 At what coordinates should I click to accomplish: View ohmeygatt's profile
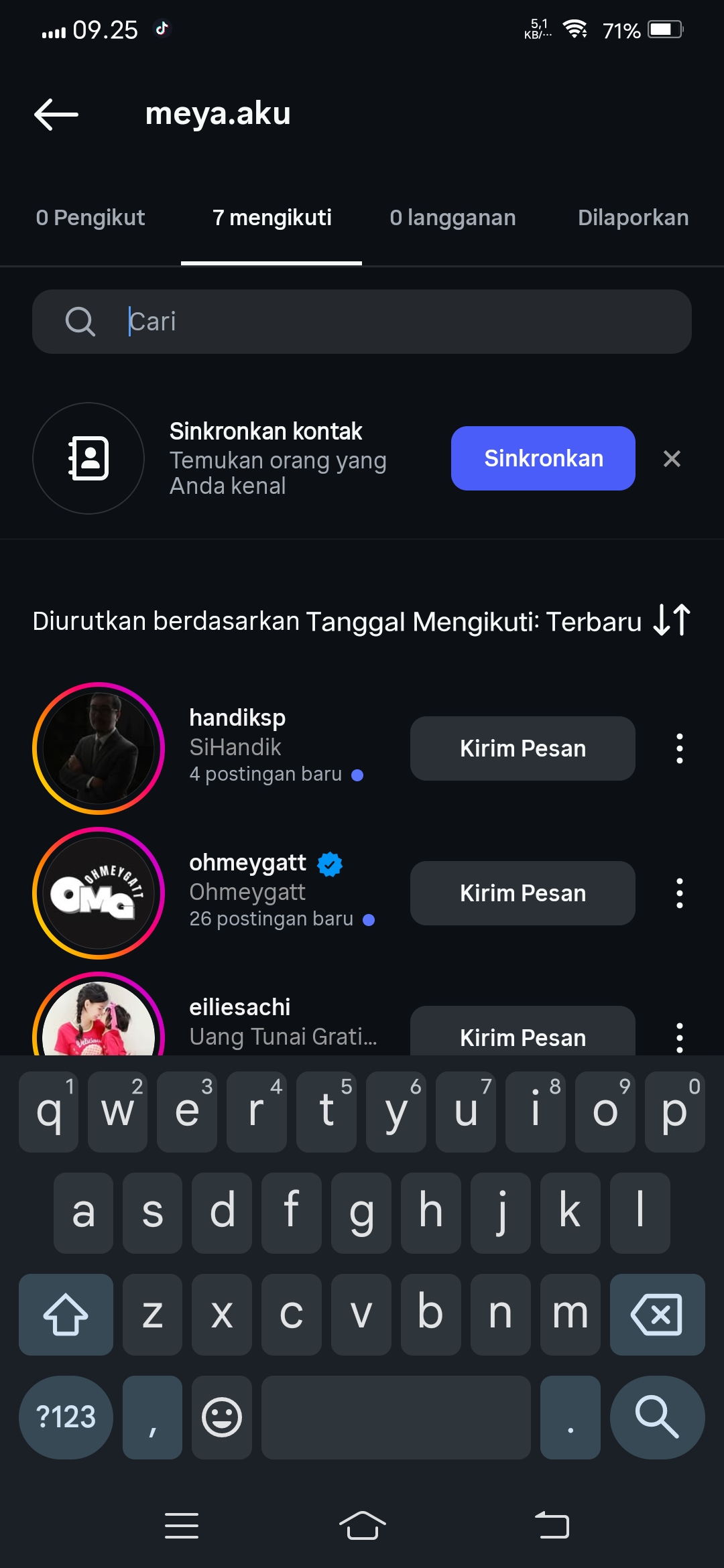[x=247, y=862]
